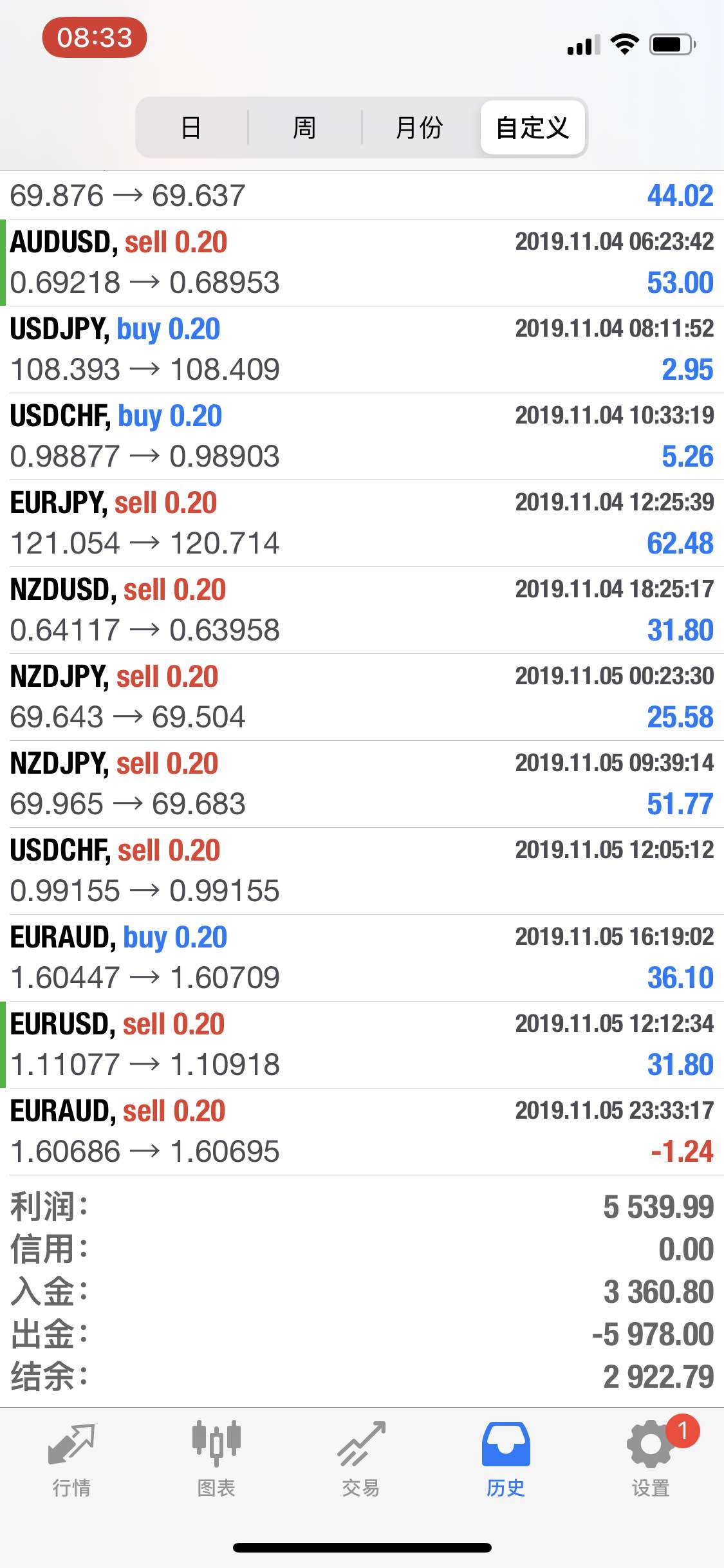Open the NZDUSD sell 0.20 trade
The image size is (724, 1568).
tap(362, 610)
